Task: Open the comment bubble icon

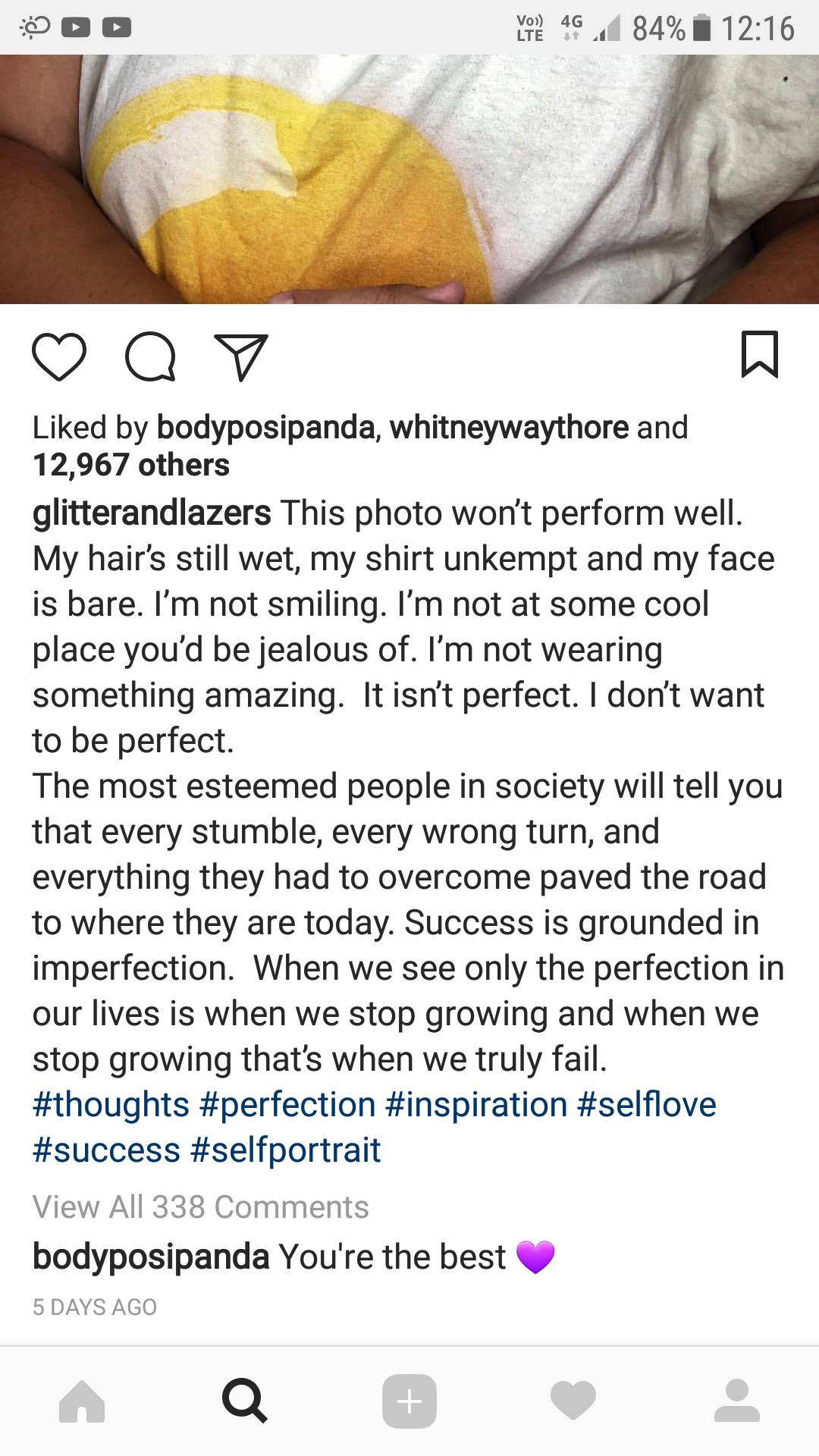Action: tap(151, 356)
